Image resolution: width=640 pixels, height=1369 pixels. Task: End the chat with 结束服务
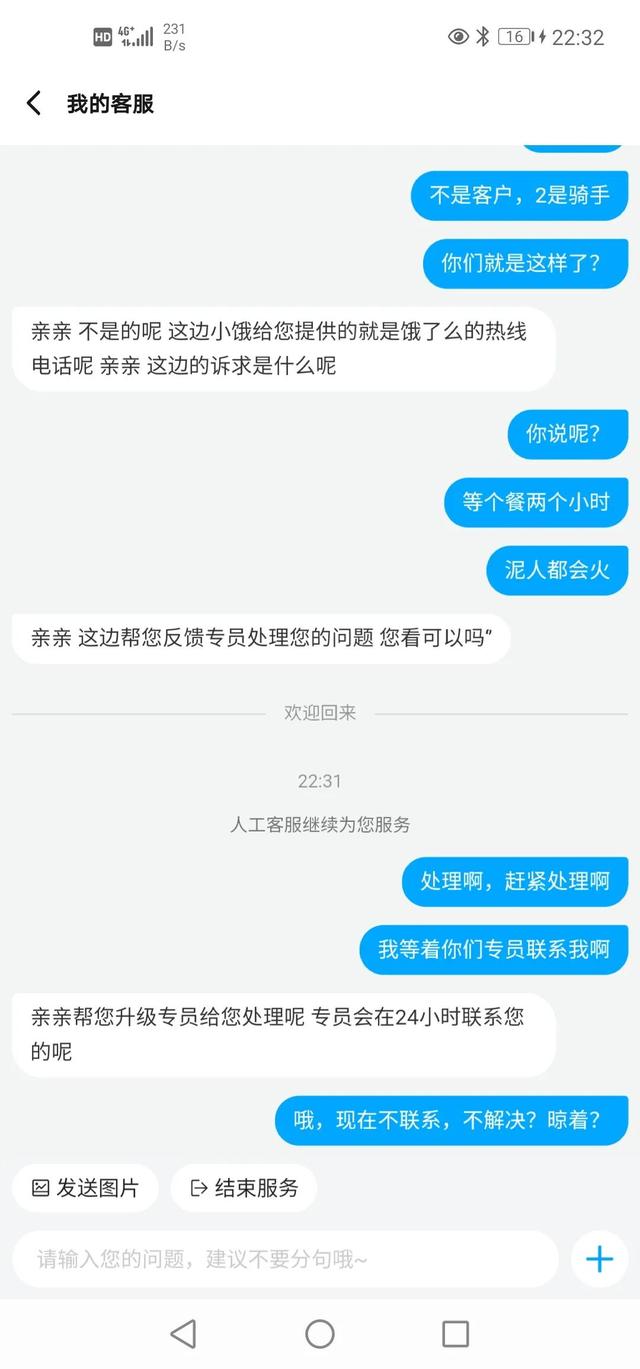click(x=244, y=1188)
